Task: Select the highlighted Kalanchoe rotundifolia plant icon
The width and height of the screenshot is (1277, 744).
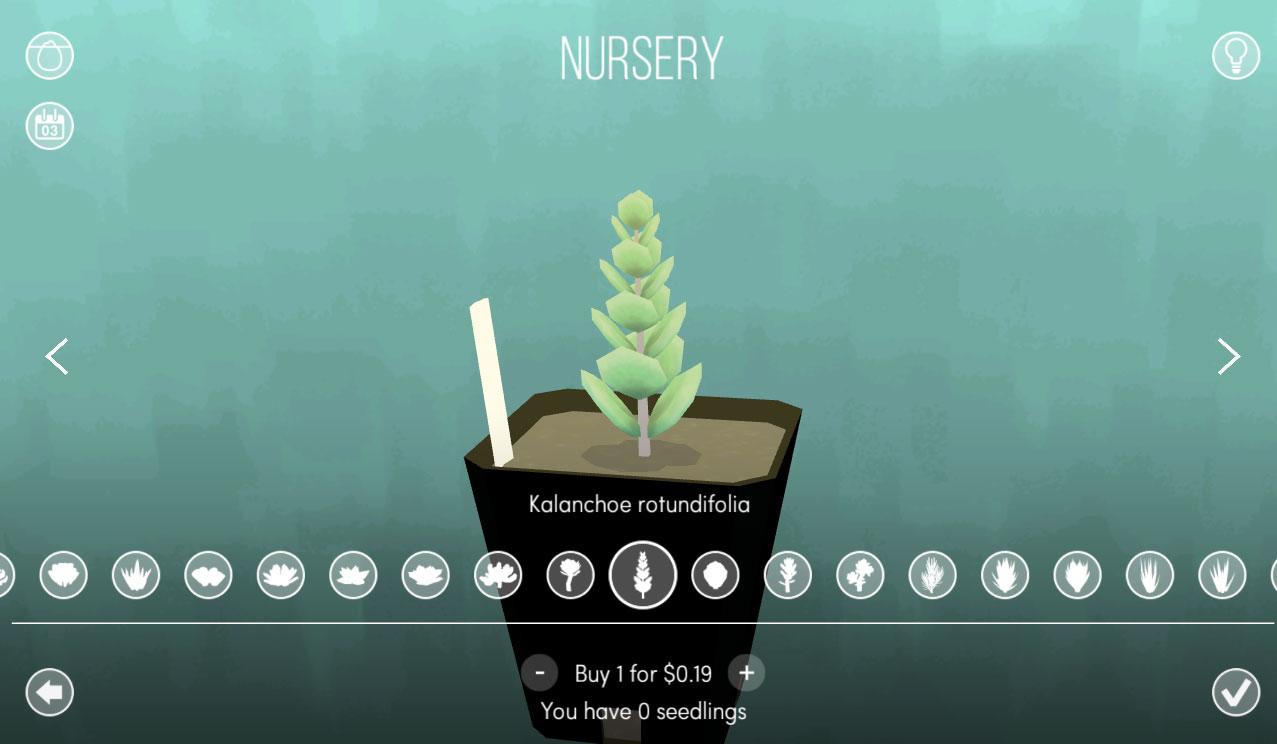Action: 643,576
